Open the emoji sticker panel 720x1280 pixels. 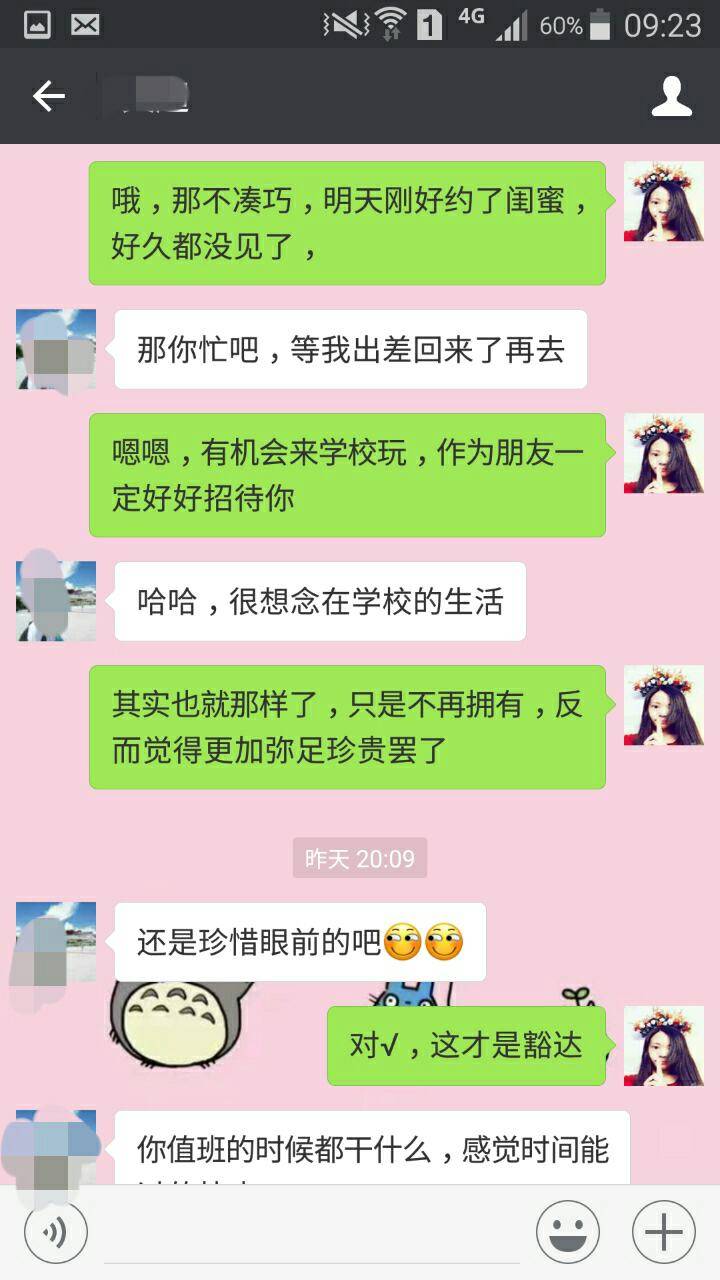567,1232
